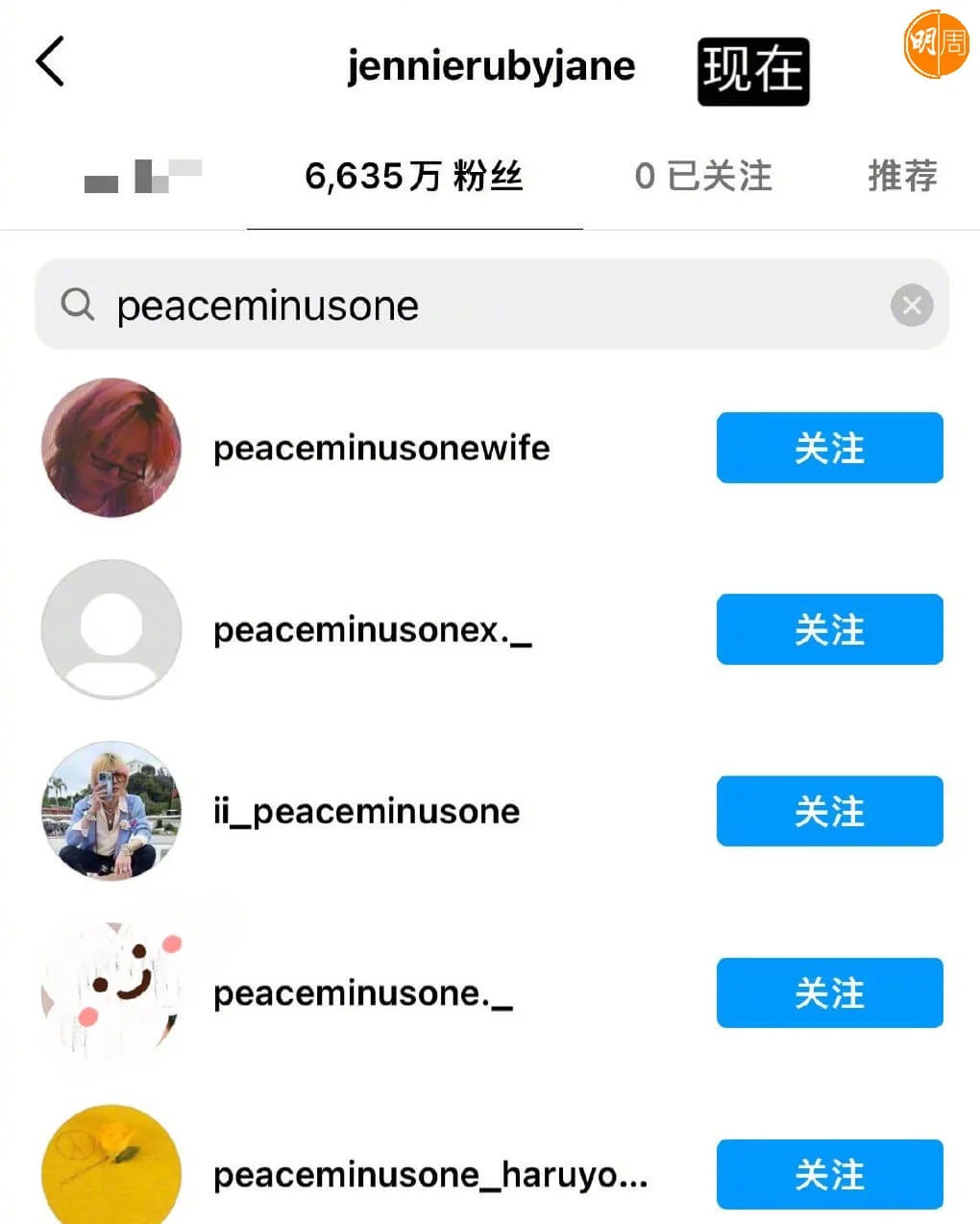The height and width of the screenshot is (1224, 980).
Task: Follow peaceminusone_haruyo account
Action: [x=829, y=1174]
